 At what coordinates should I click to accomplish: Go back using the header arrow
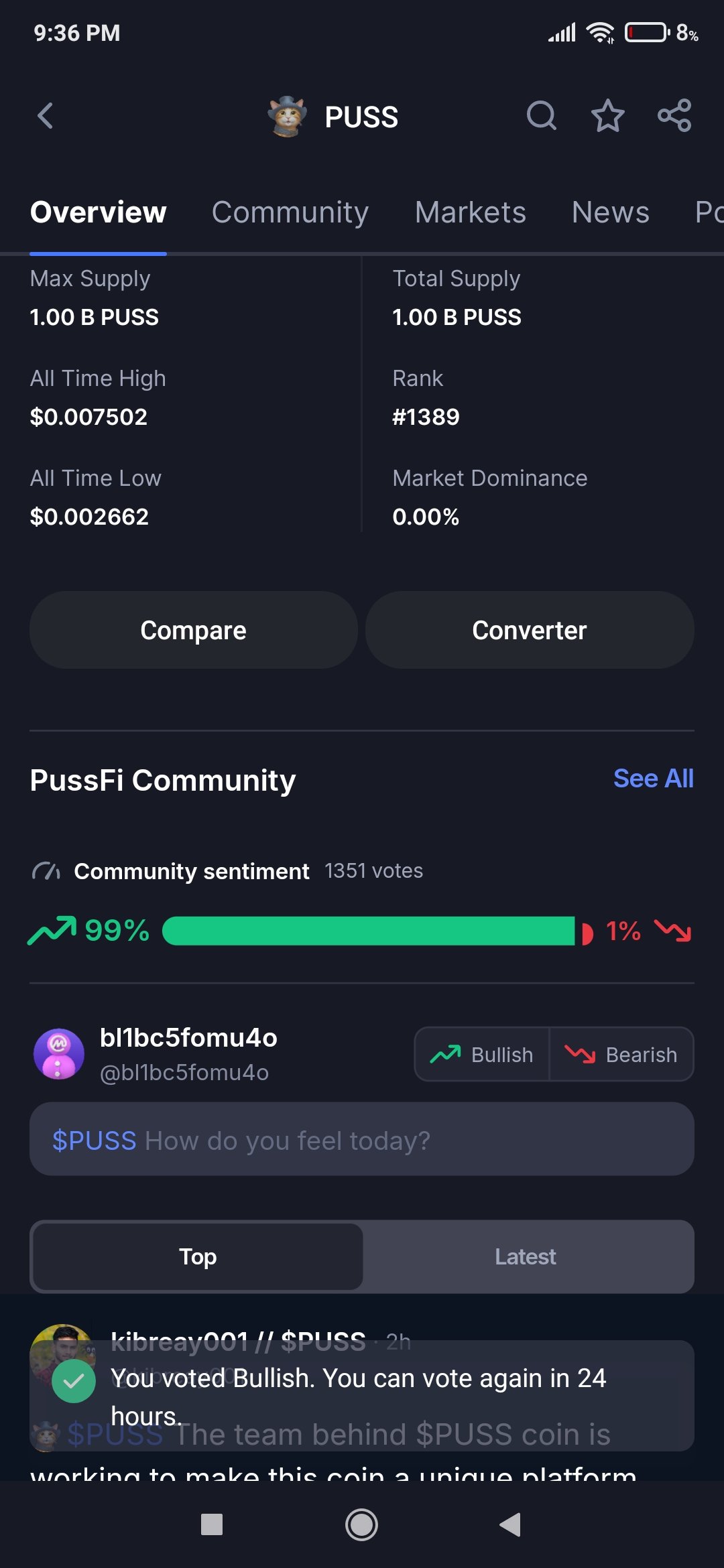(45, 116)
